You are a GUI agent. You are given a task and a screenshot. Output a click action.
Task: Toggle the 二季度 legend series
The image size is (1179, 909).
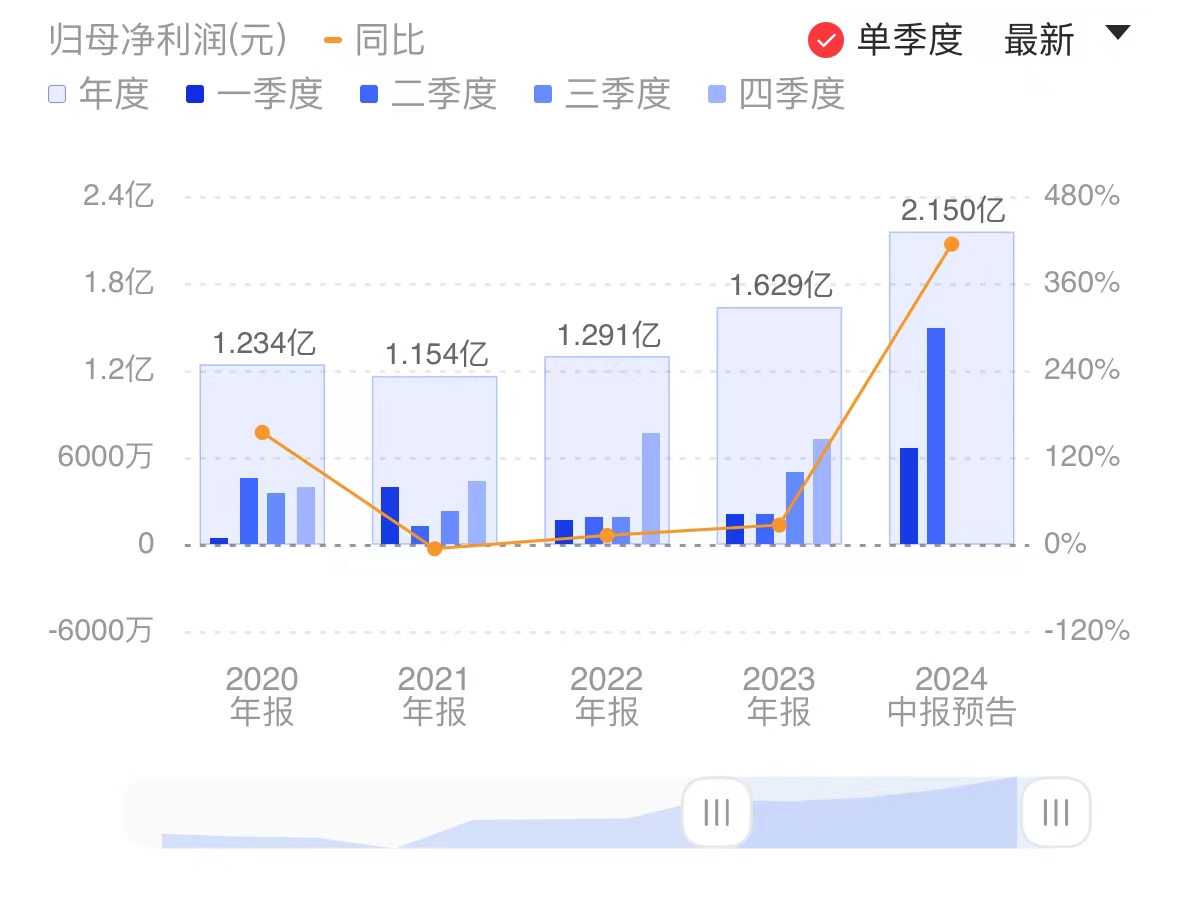(428, 95)
